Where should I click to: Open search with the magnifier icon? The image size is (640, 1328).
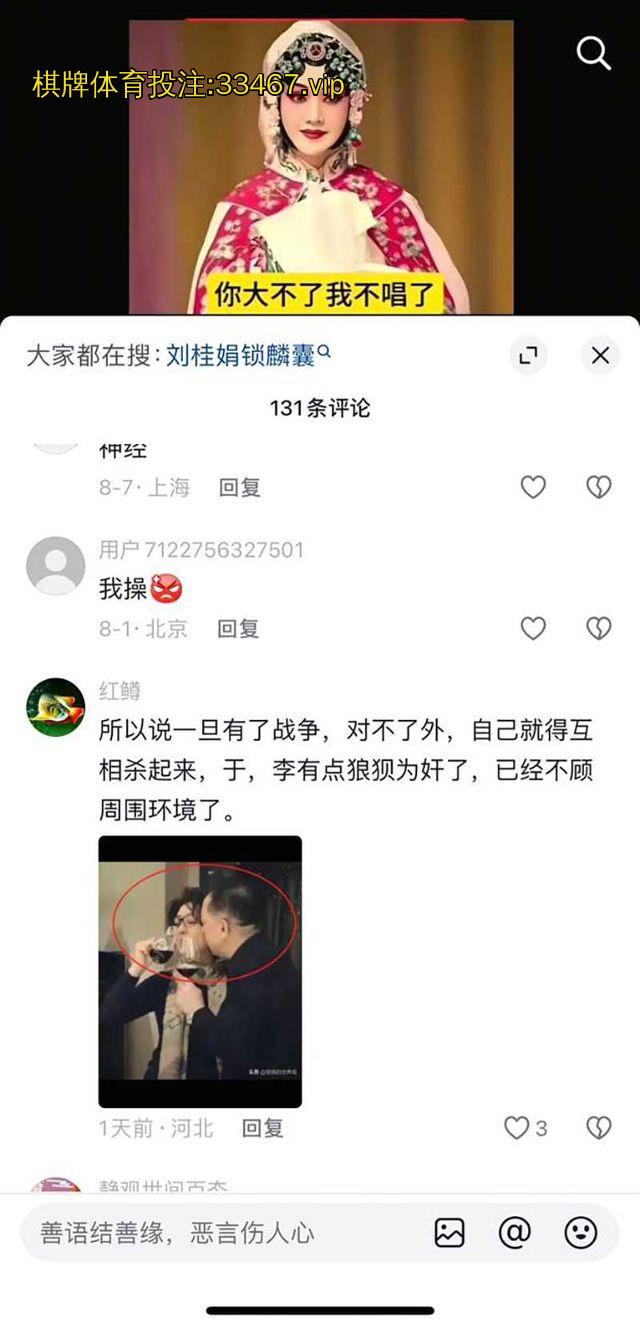click(x=593, y=53)
